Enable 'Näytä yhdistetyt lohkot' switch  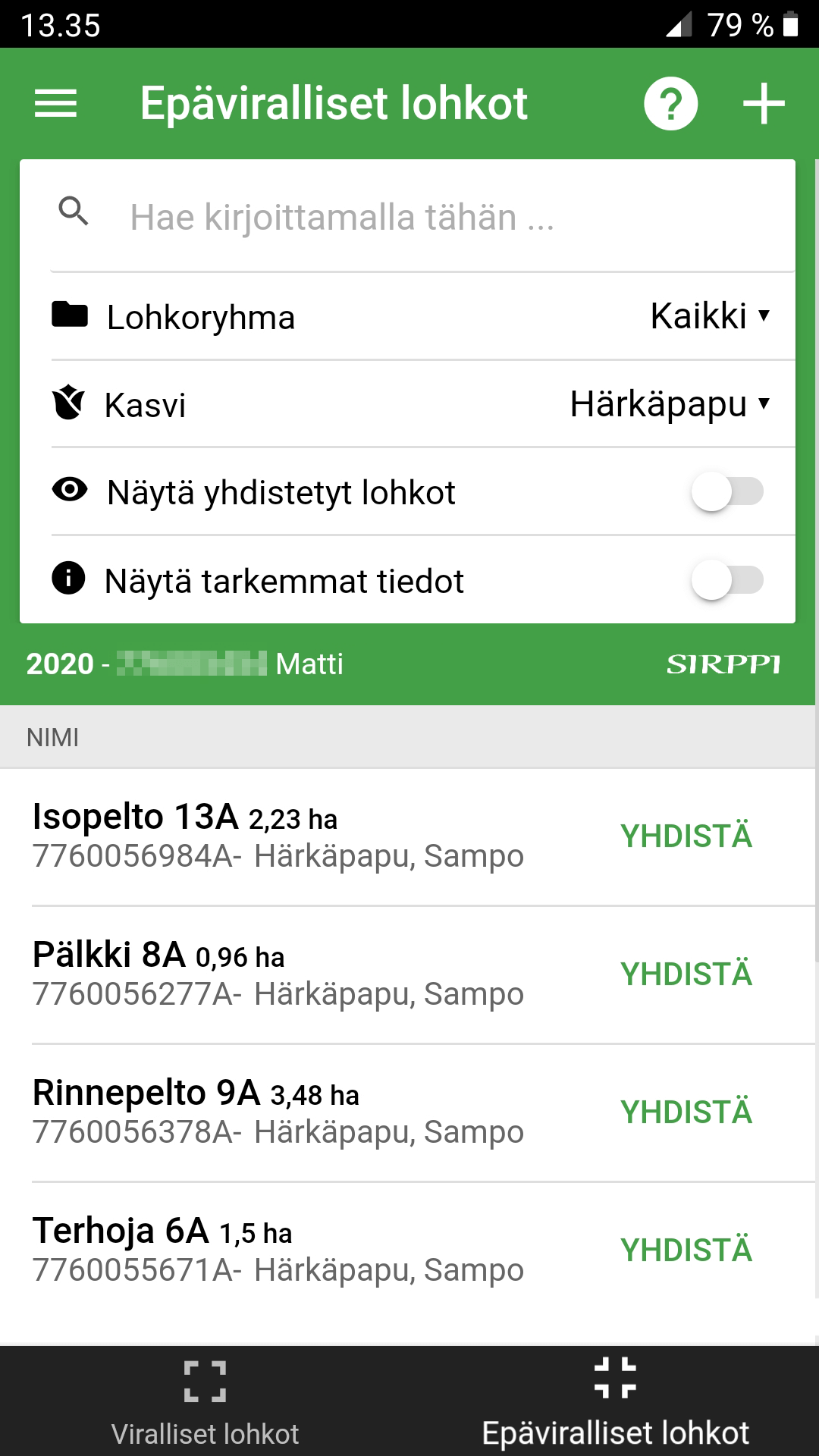[726, 492]
